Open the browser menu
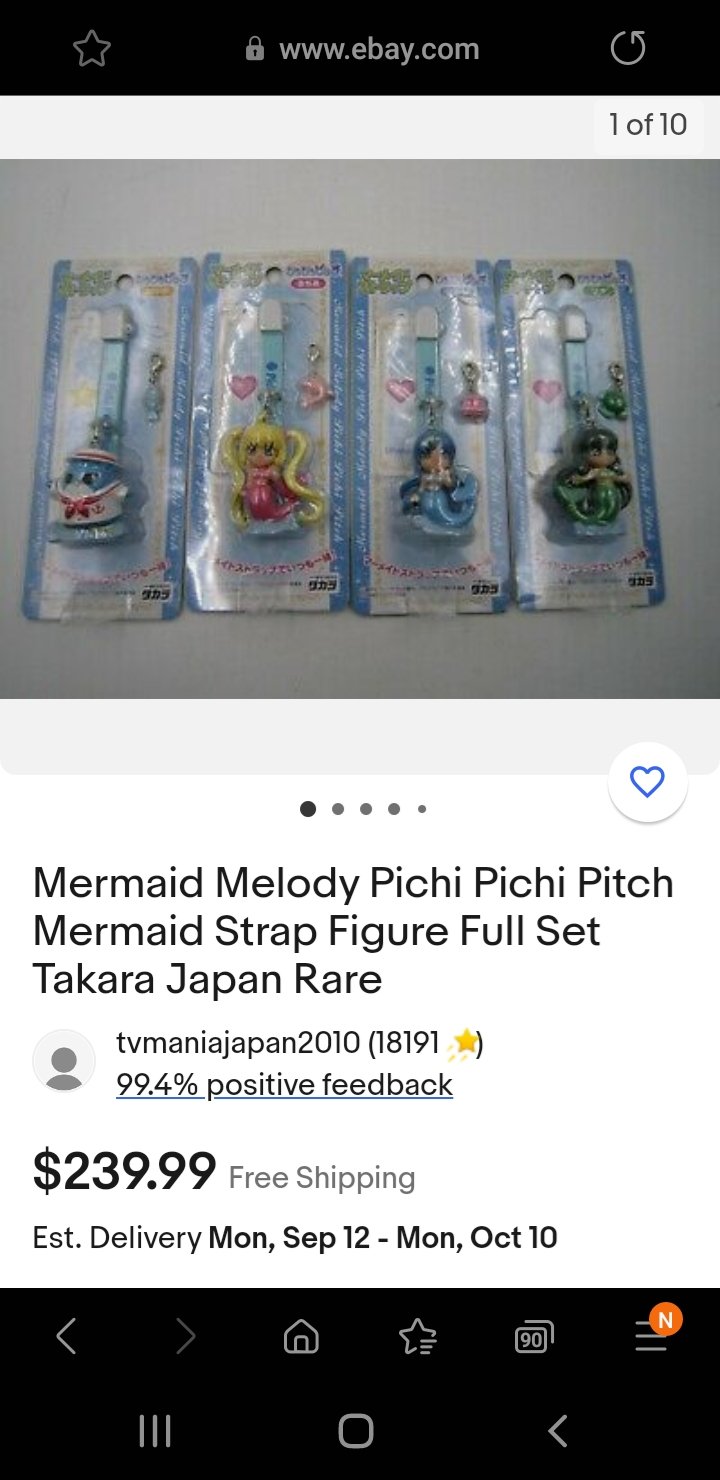 point(651,1336)
